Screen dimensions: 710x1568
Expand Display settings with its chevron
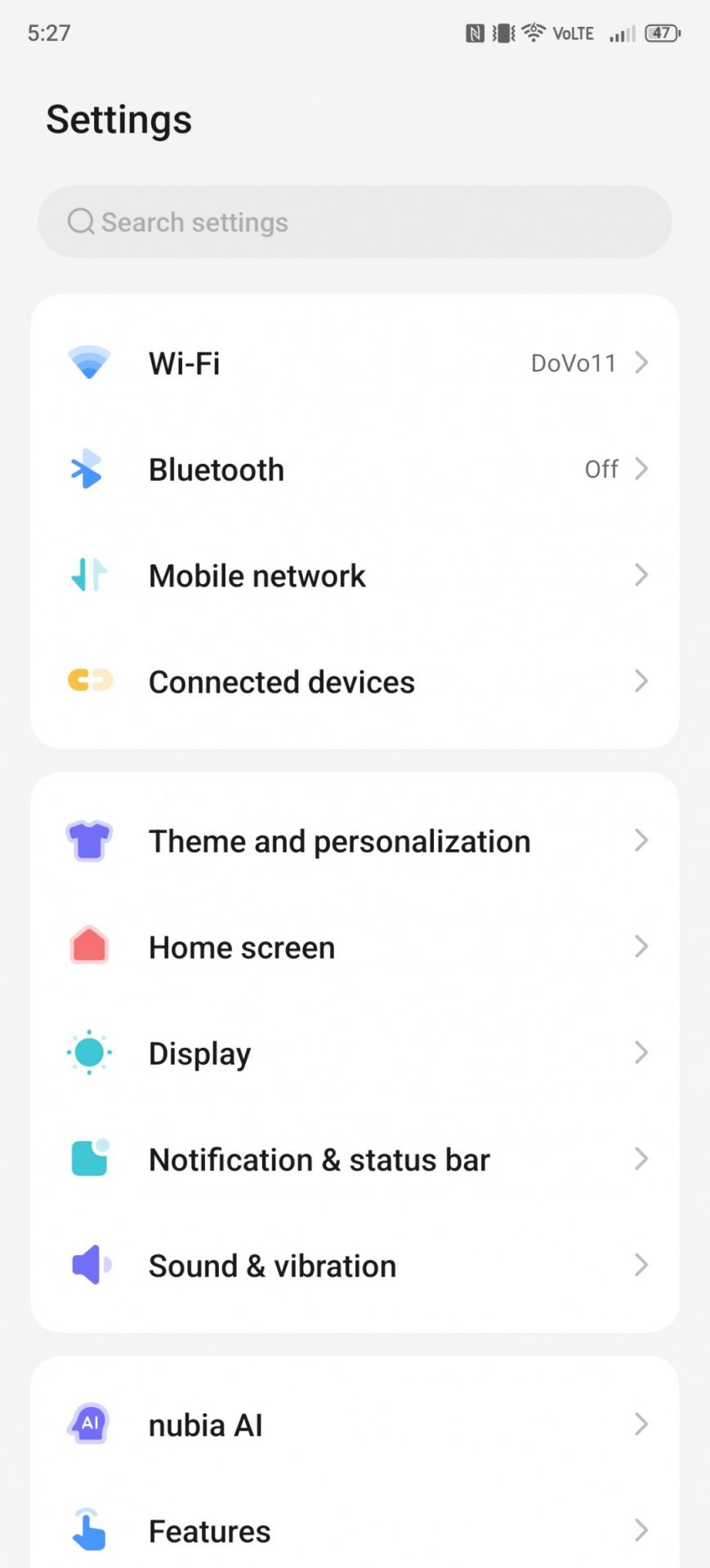coord(642,1053)
